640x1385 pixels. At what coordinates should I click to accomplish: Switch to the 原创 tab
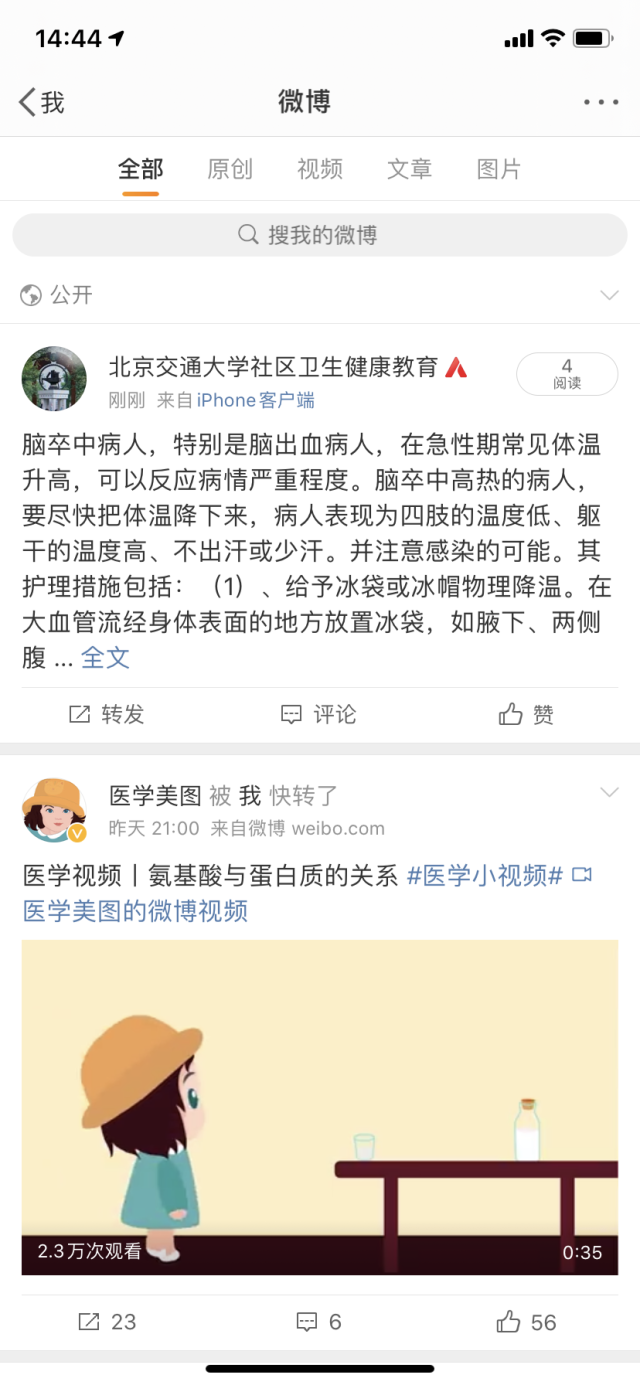click(230, 169)
